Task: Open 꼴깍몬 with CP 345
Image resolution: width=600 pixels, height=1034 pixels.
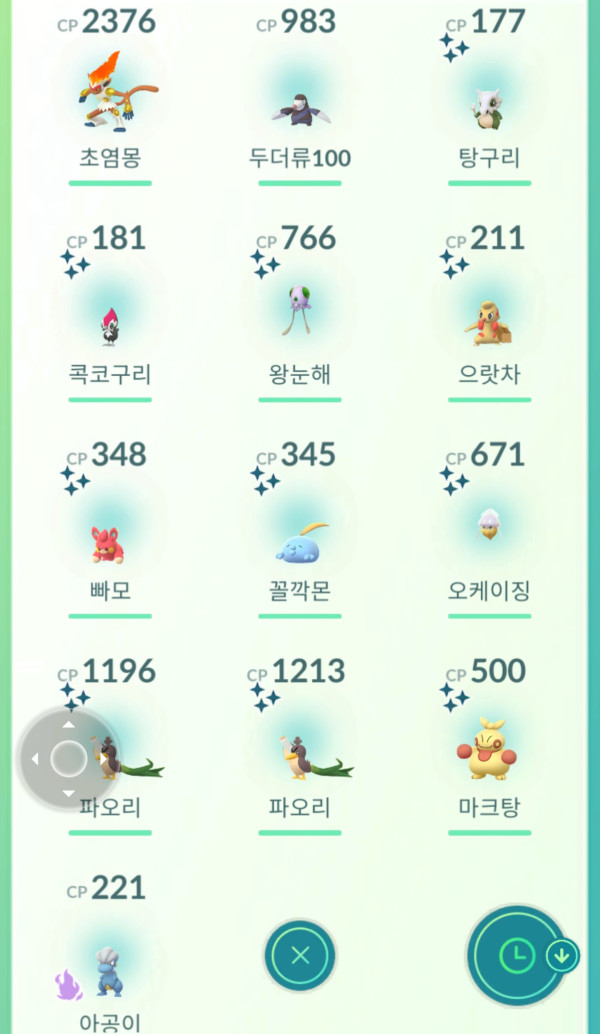Action: [x=300, y=542]
